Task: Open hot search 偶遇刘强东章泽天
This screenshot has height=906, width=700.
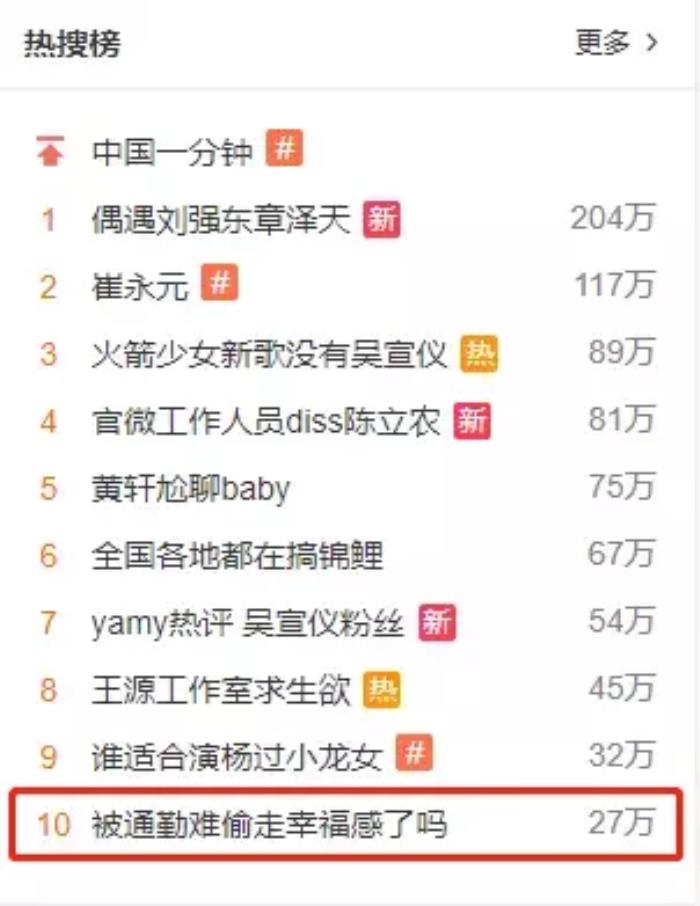Action: [221, 219]
